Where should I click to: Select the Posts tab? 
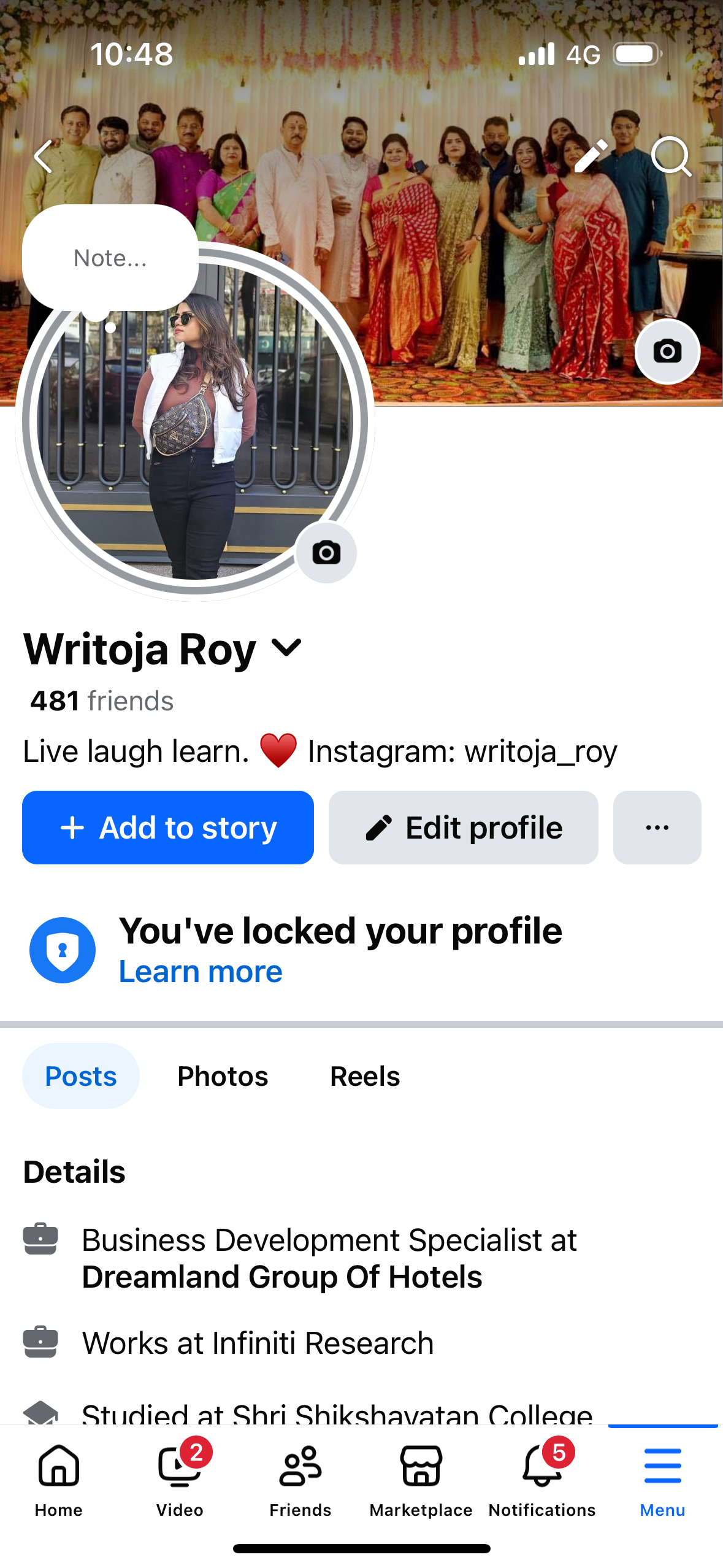point(81,1076)
